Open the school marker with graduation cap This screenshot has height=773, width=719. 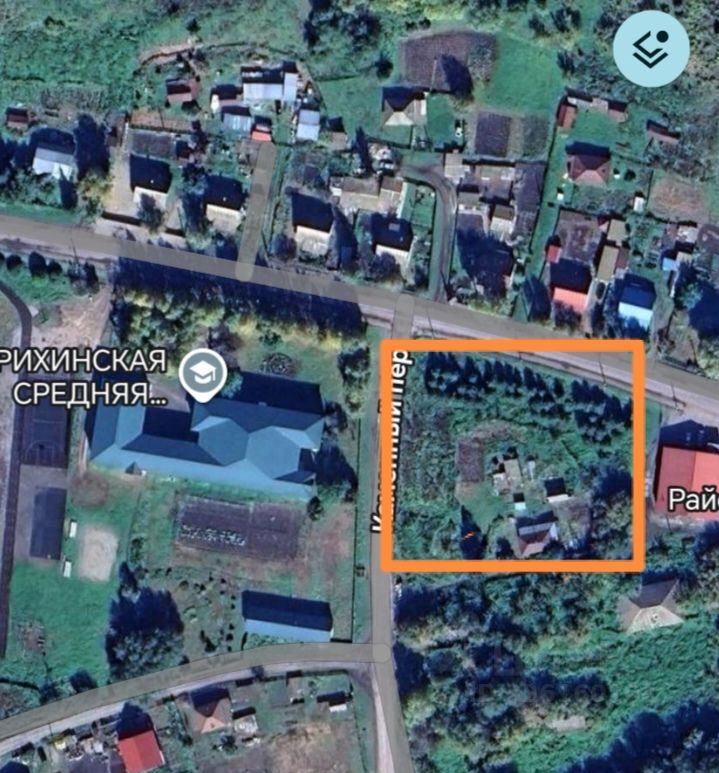pos(203,377)
